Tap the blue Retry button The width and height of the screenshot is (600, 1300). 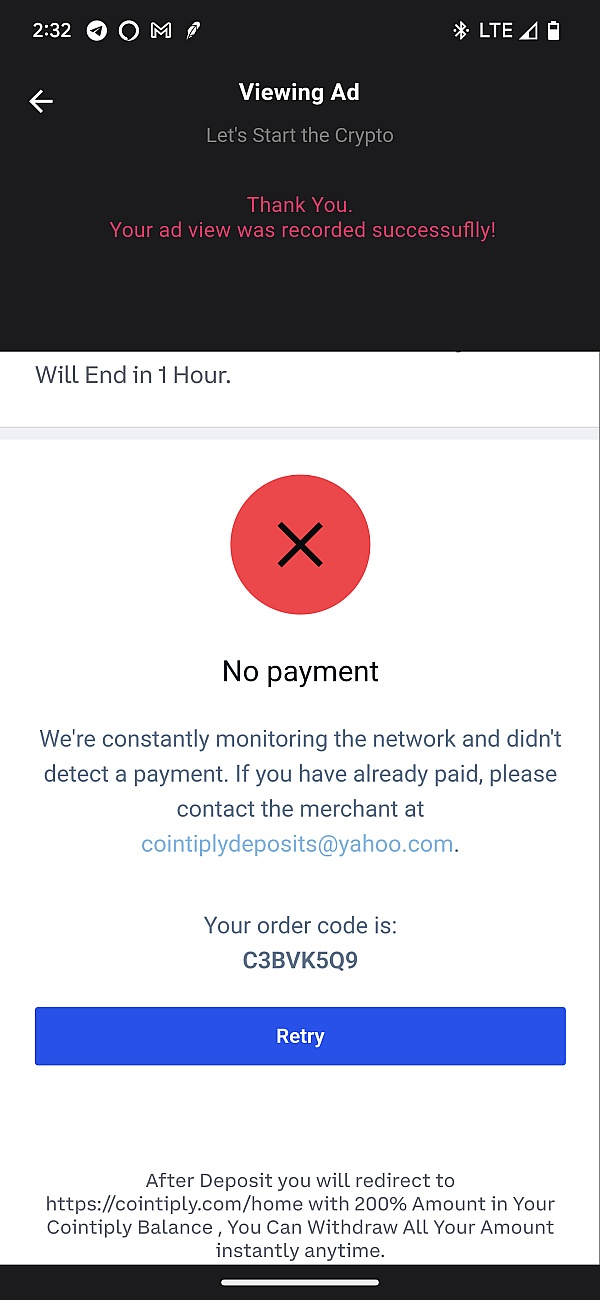tap(300, 1036)
